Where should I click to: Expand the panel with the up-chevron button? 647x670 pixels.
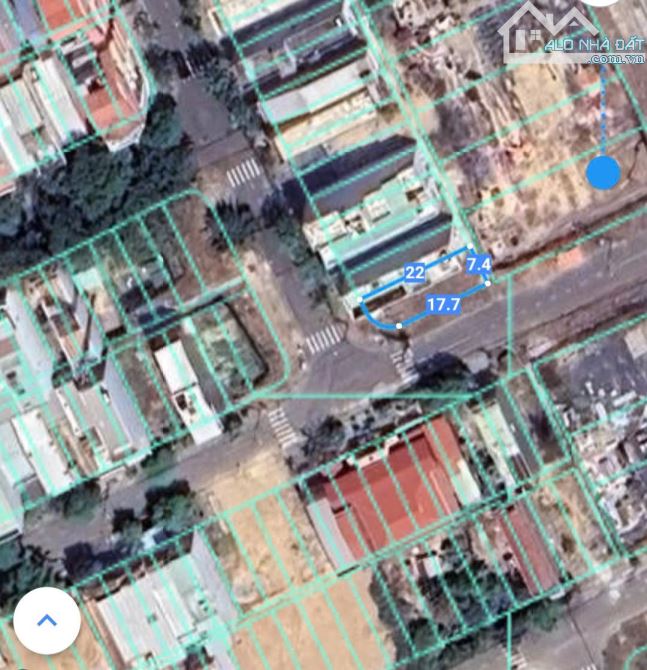(x=47, y=620)
